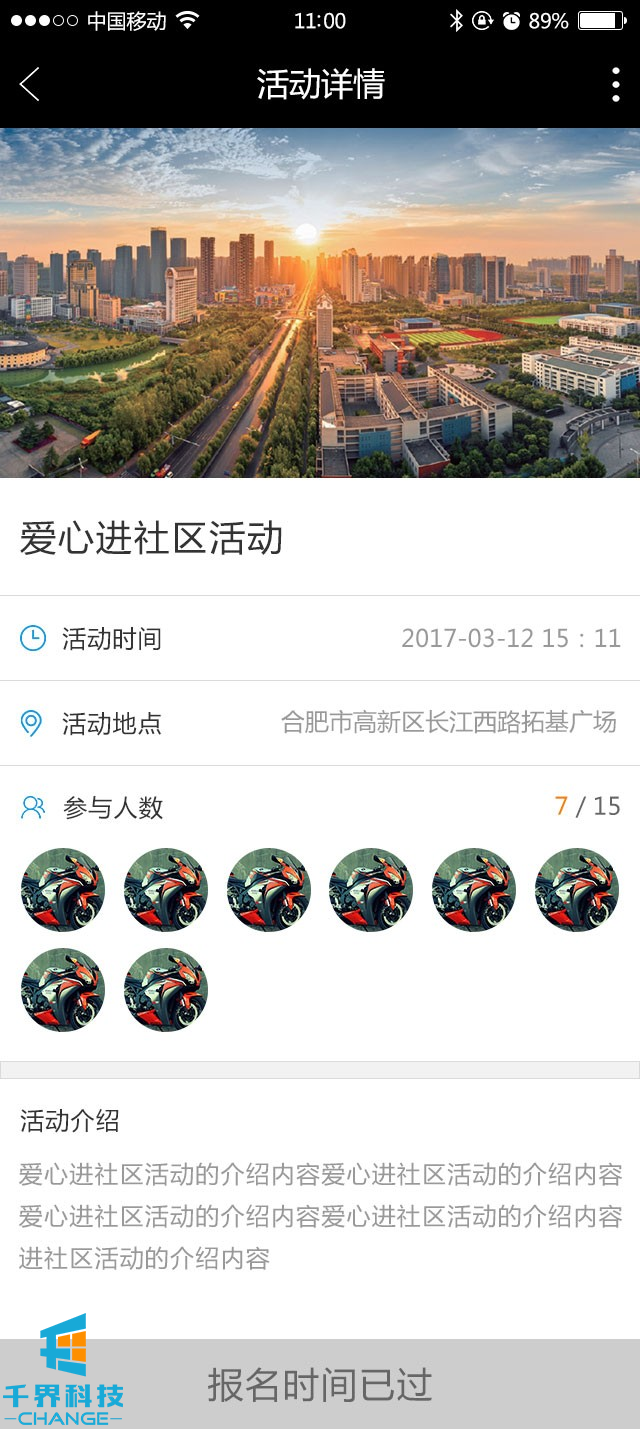Open the three-dot overflow menu

point(615,85)
